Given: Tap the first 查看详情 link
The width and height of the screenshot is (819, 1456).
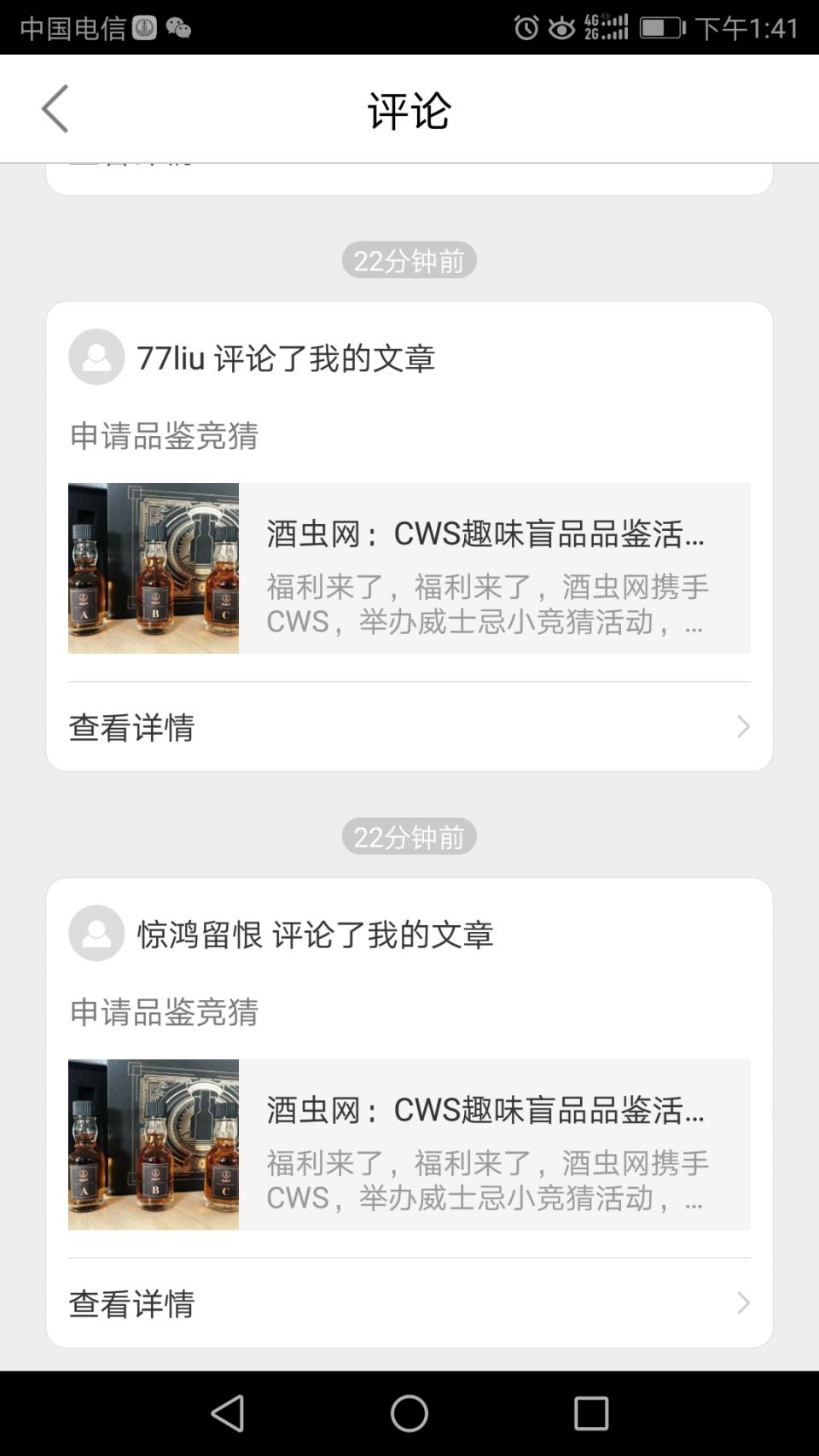Looking at the screenshot, I should [x=132, y=726].
